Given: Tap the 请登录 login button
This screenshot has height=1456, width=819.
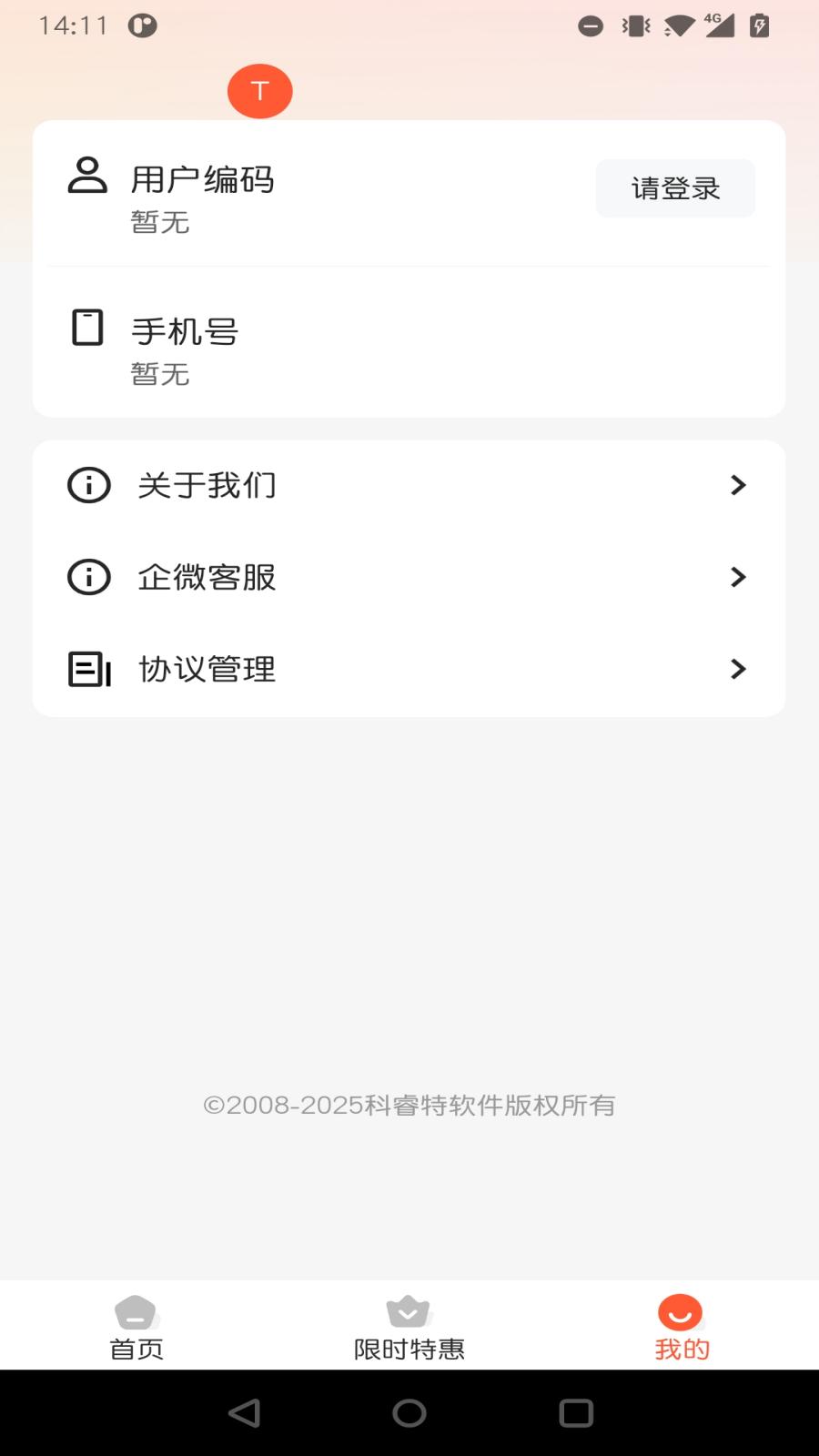Looking at the screenshot, I should coord(675,187).
